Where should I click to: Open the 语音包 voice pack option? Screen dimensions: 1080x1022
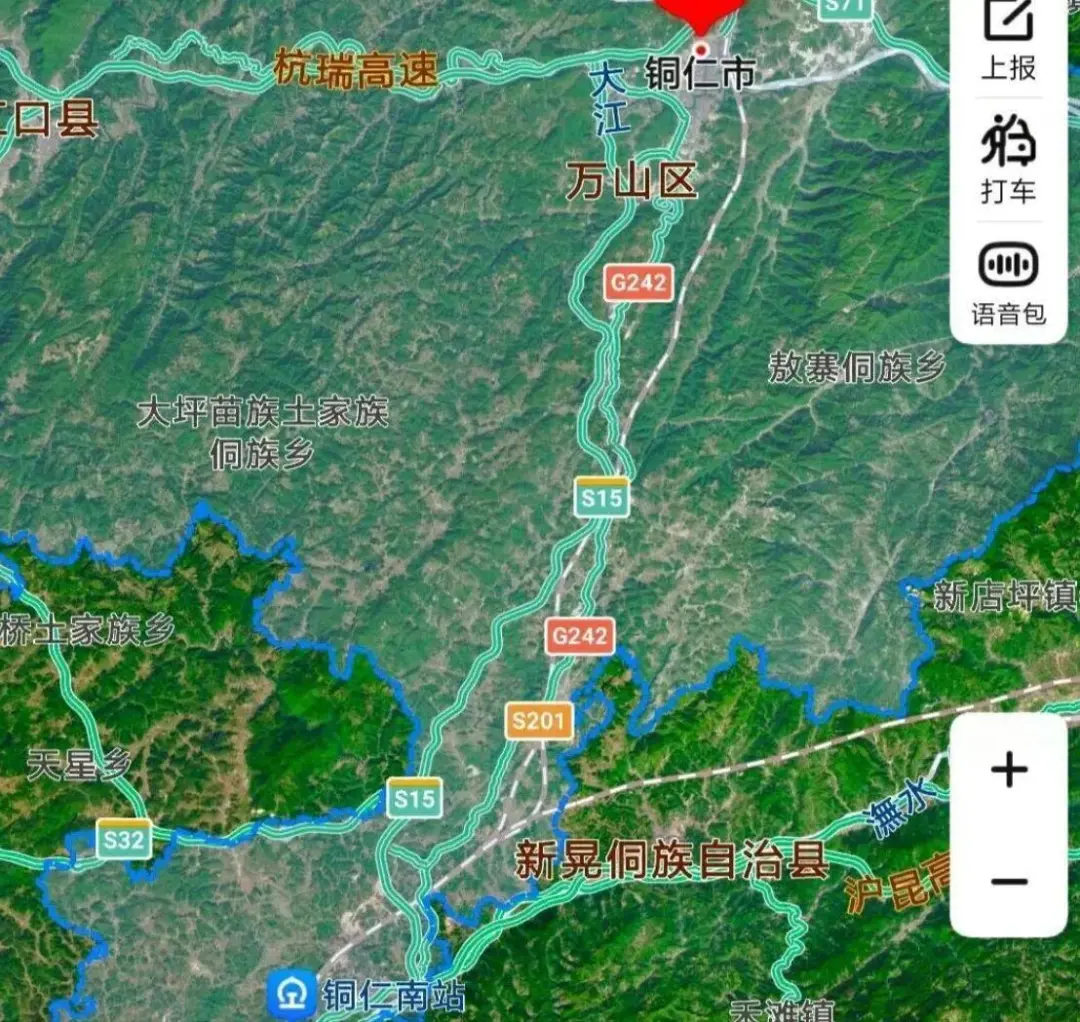click(1008, 284)
